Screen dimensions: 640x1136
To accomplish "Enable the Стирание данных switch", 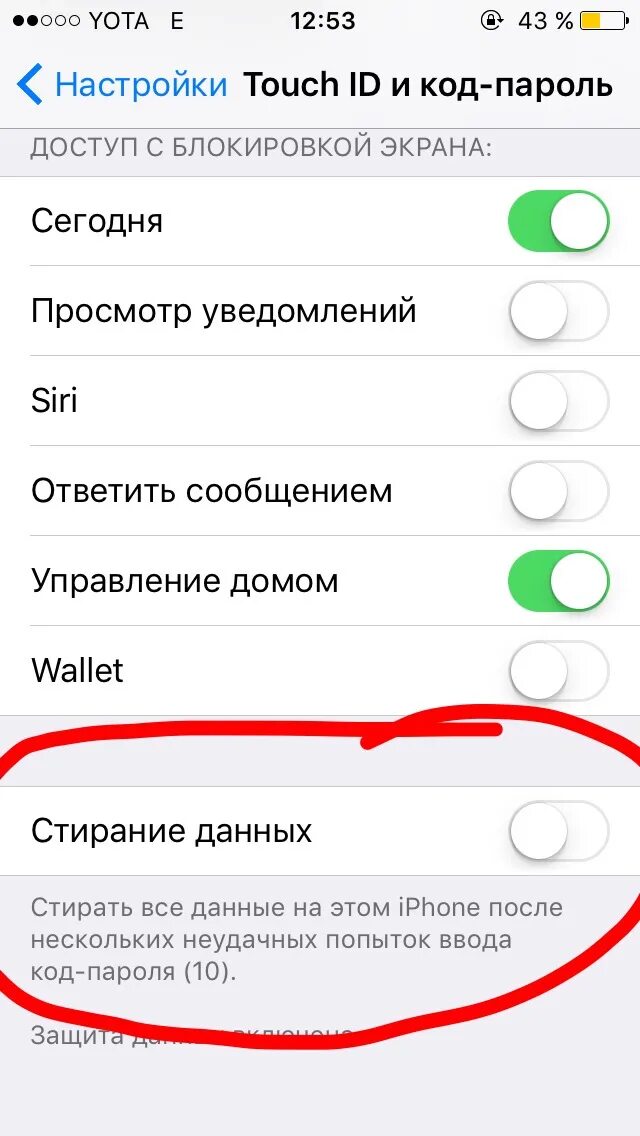I will pos(559,830).
